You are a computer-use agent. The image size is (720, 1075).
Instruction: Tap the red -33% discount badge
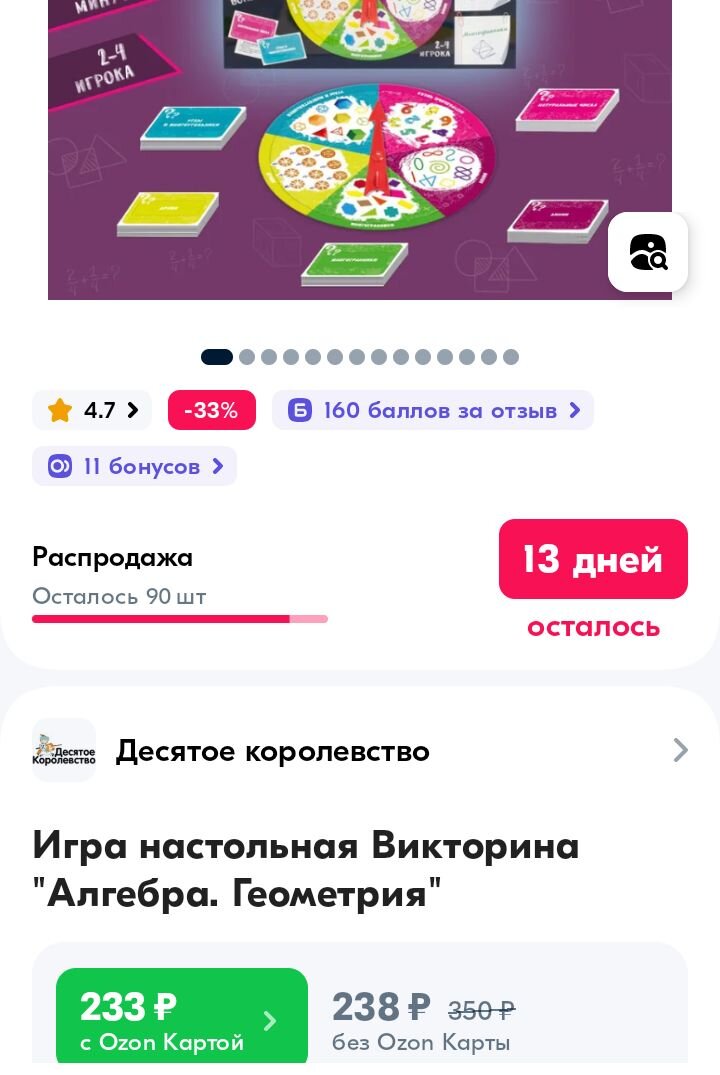(x=211, y=410)
